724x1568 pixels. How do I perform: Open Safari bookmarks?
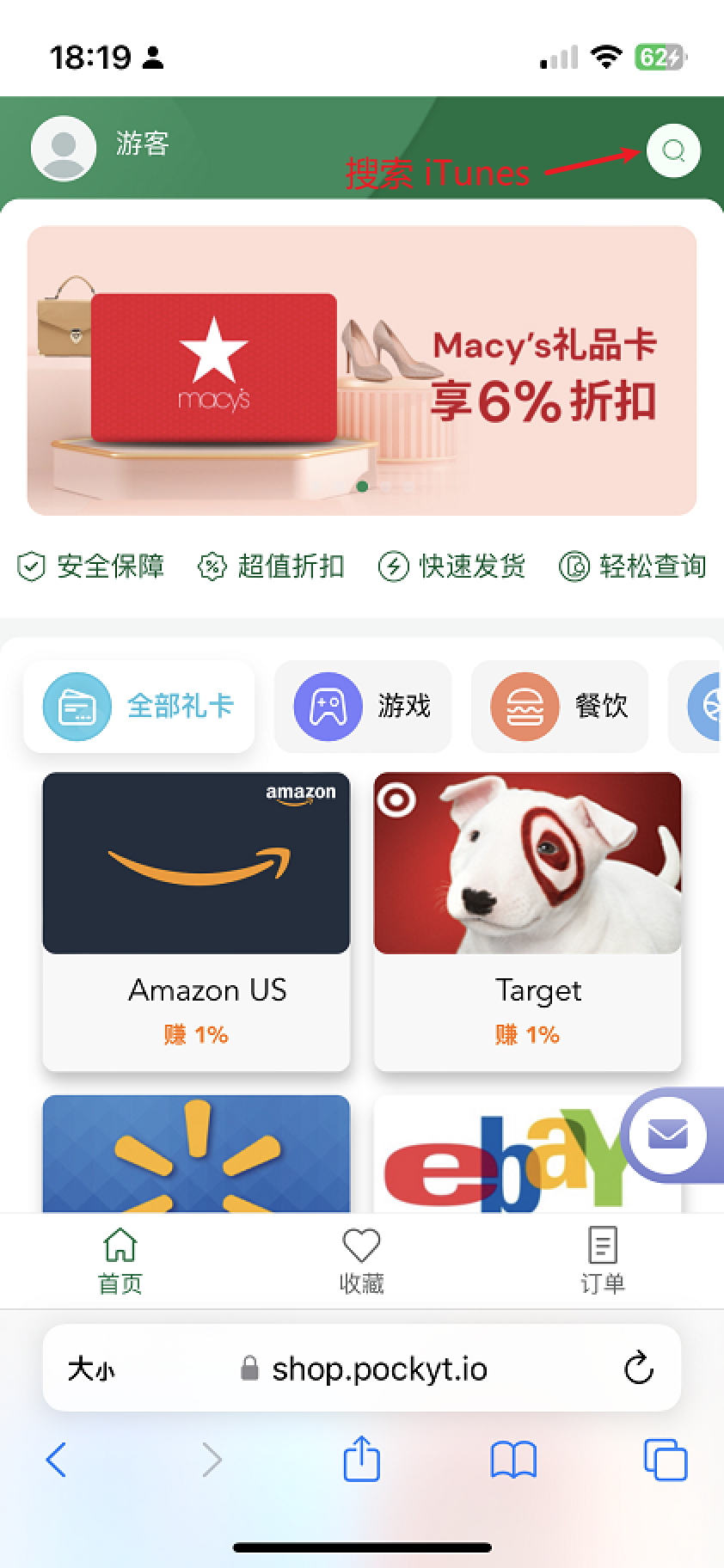point(513,1460)
